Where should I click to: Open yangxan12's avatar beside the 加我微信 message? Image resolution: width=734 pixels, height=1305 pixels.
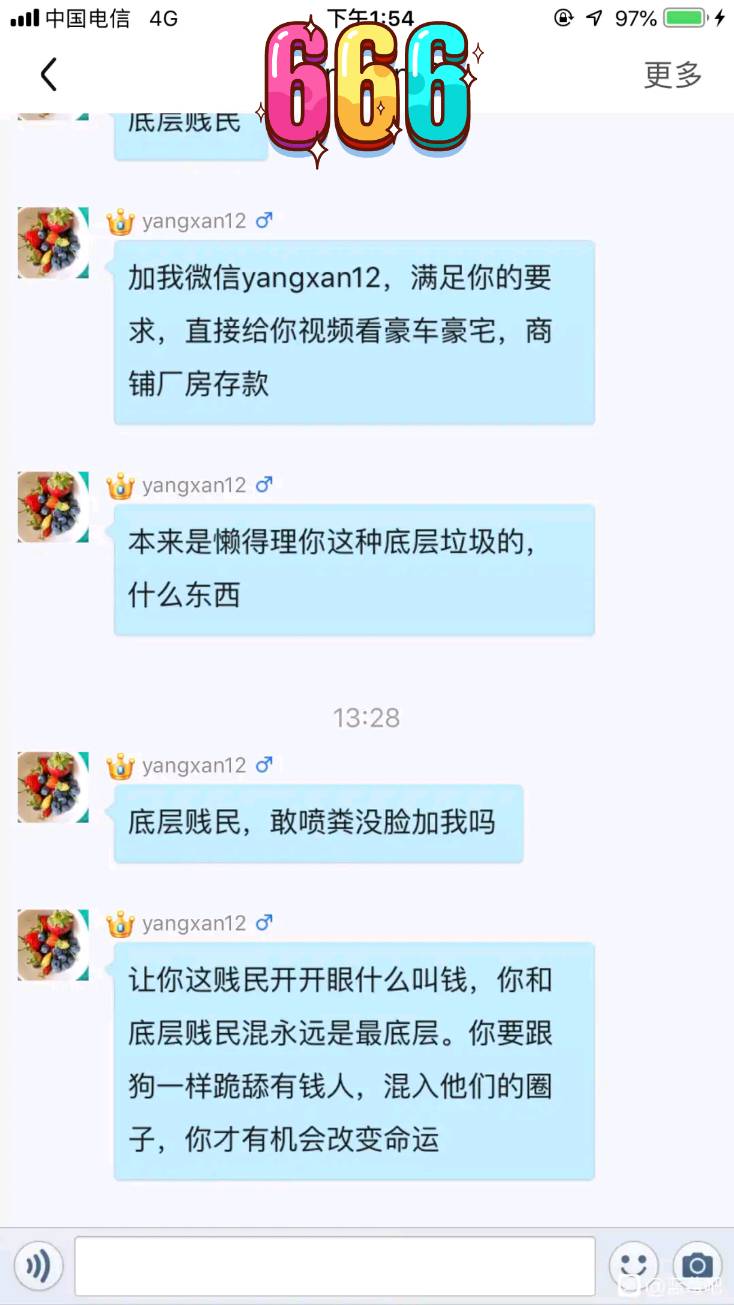(x=53, y=243)
